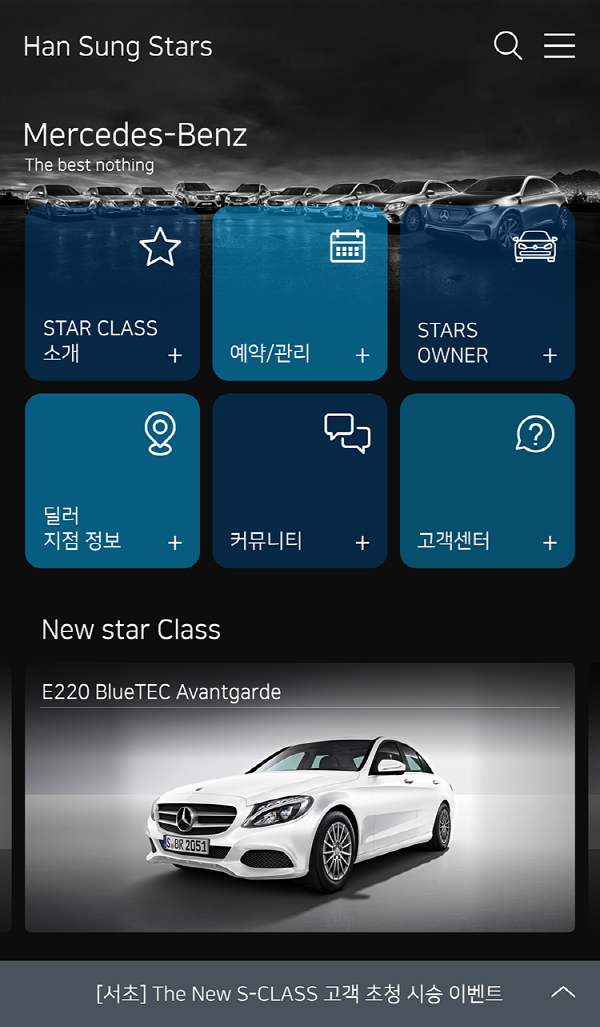600x1027 pixels.
Task: Open the S-CLASS 시승 이벤트 notice
Action: point(299,993)
